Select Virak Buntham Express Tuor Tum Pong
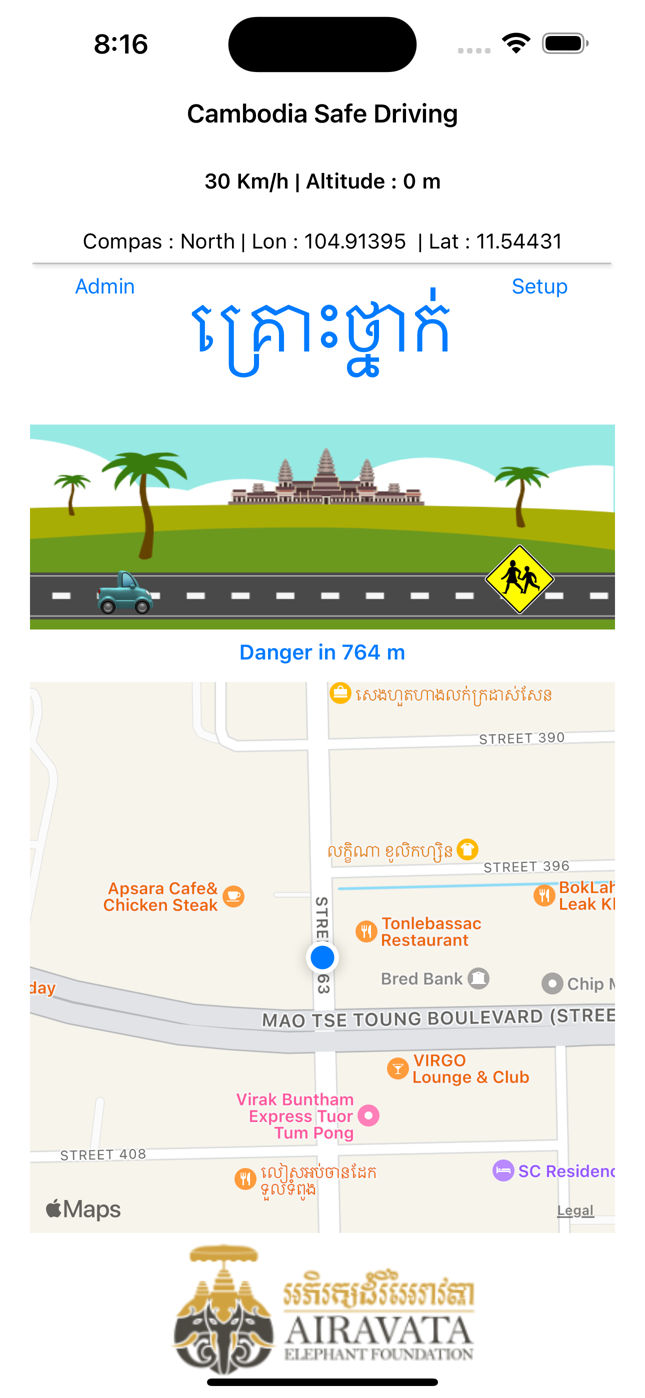The image size is (645, 1398). [368, 1115]
